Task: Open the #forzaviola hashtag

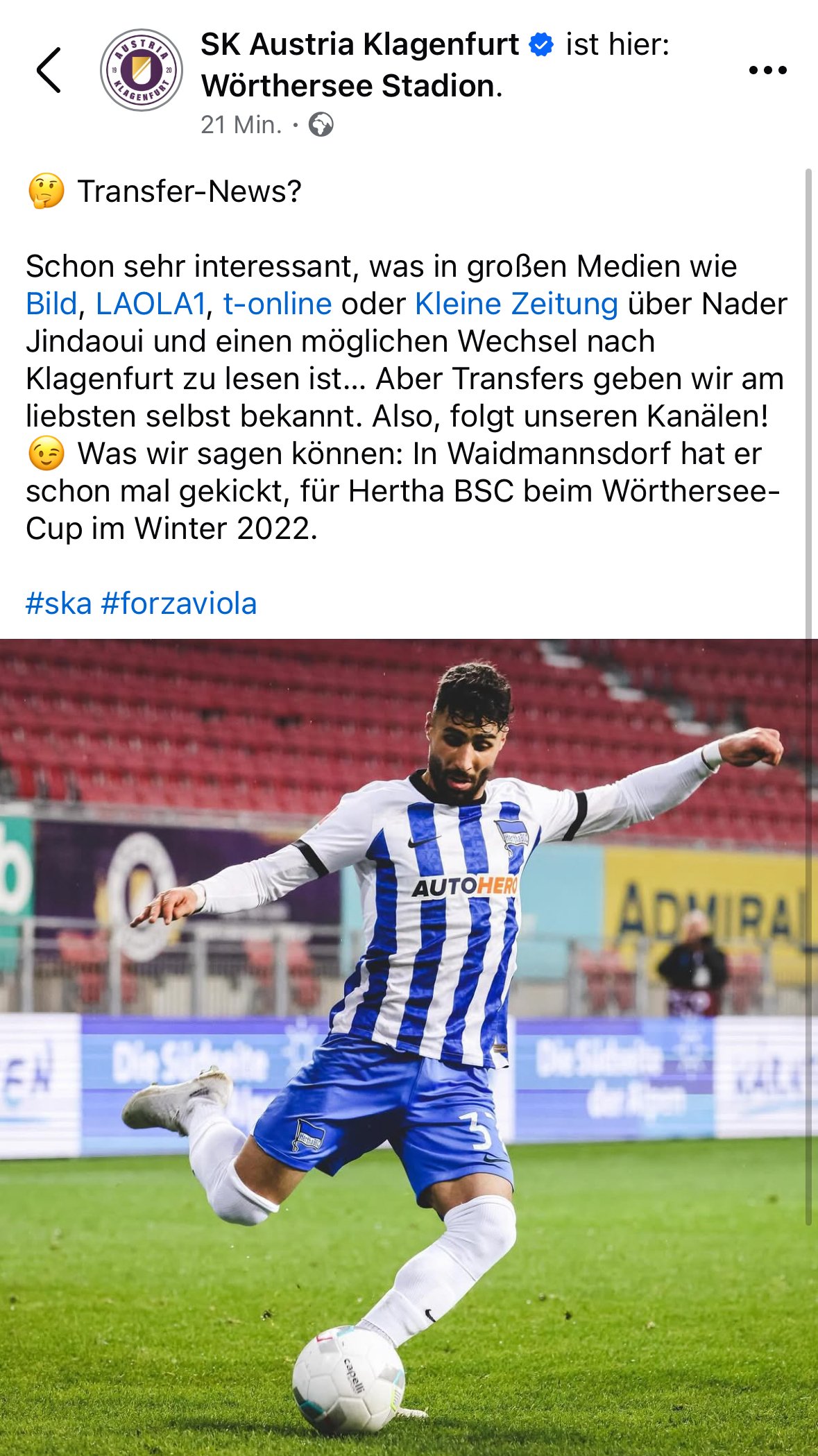Action: click(x=179, y=603)
